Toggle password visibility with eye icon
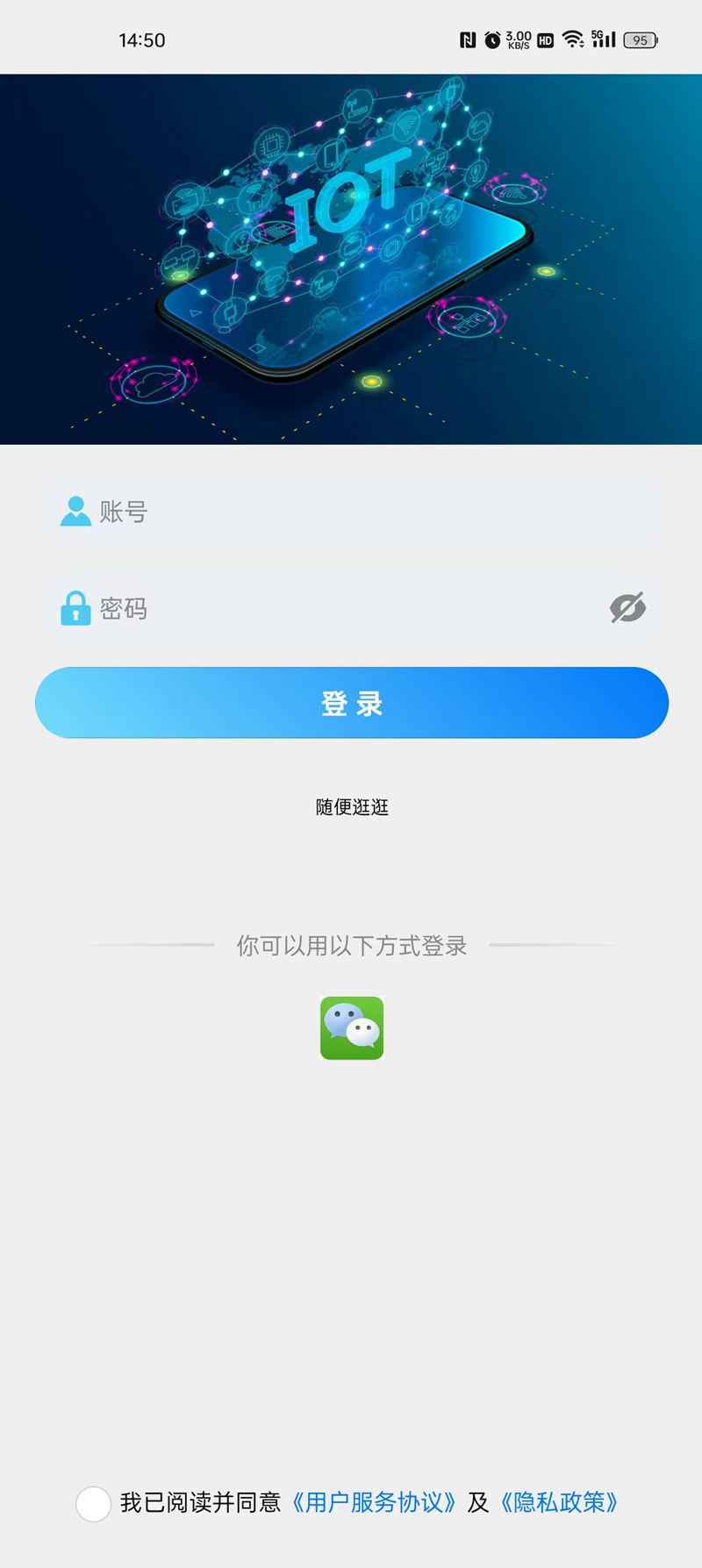This screenshot has width=702, height=1568. [628, 606]
